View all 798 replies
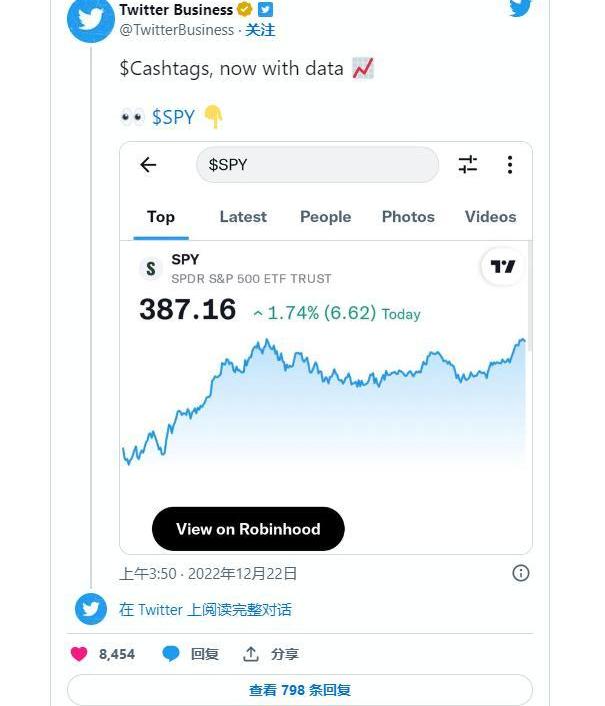 pyautogui.click(x=300, y=690)
